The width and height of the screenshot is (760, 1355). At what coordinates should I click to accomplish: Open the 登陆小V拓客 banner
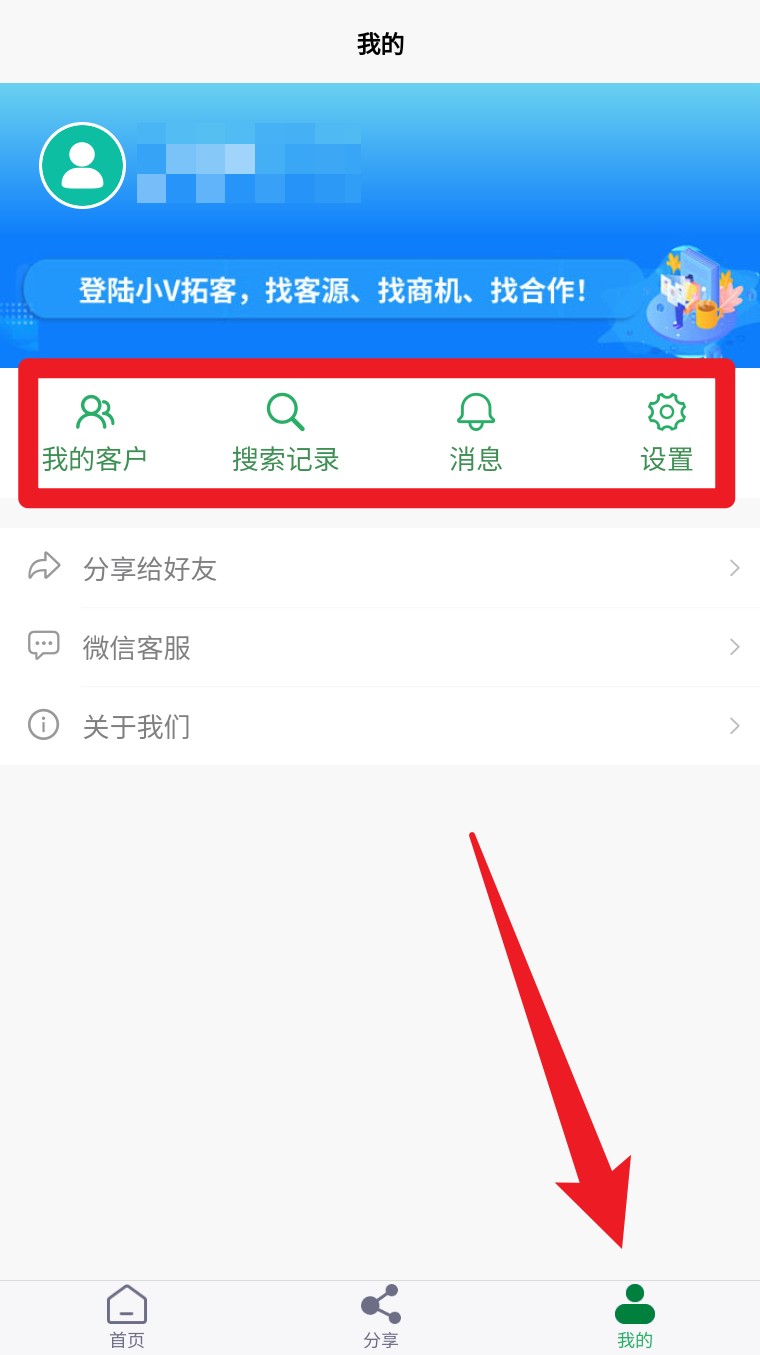click(x=335, y=291)
